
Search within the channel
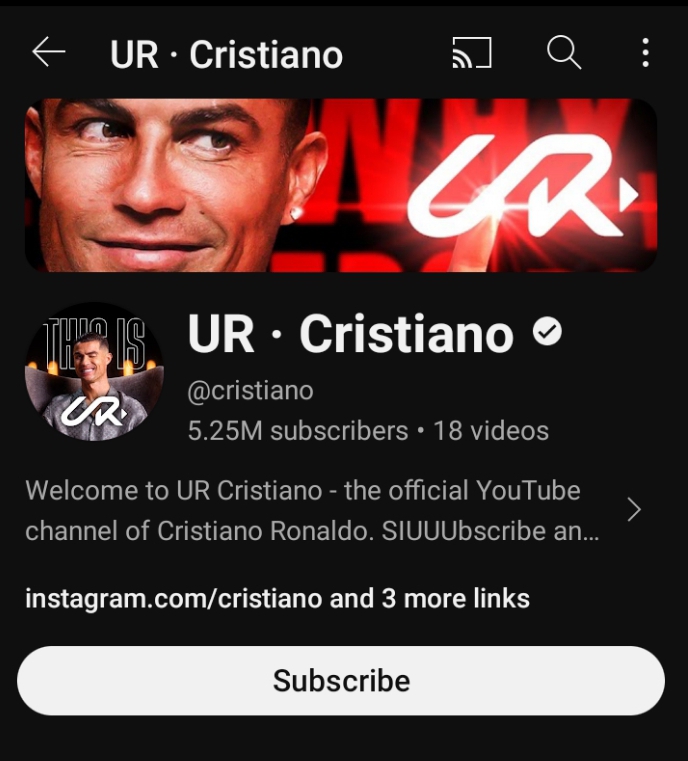click(x=564, y=53)
